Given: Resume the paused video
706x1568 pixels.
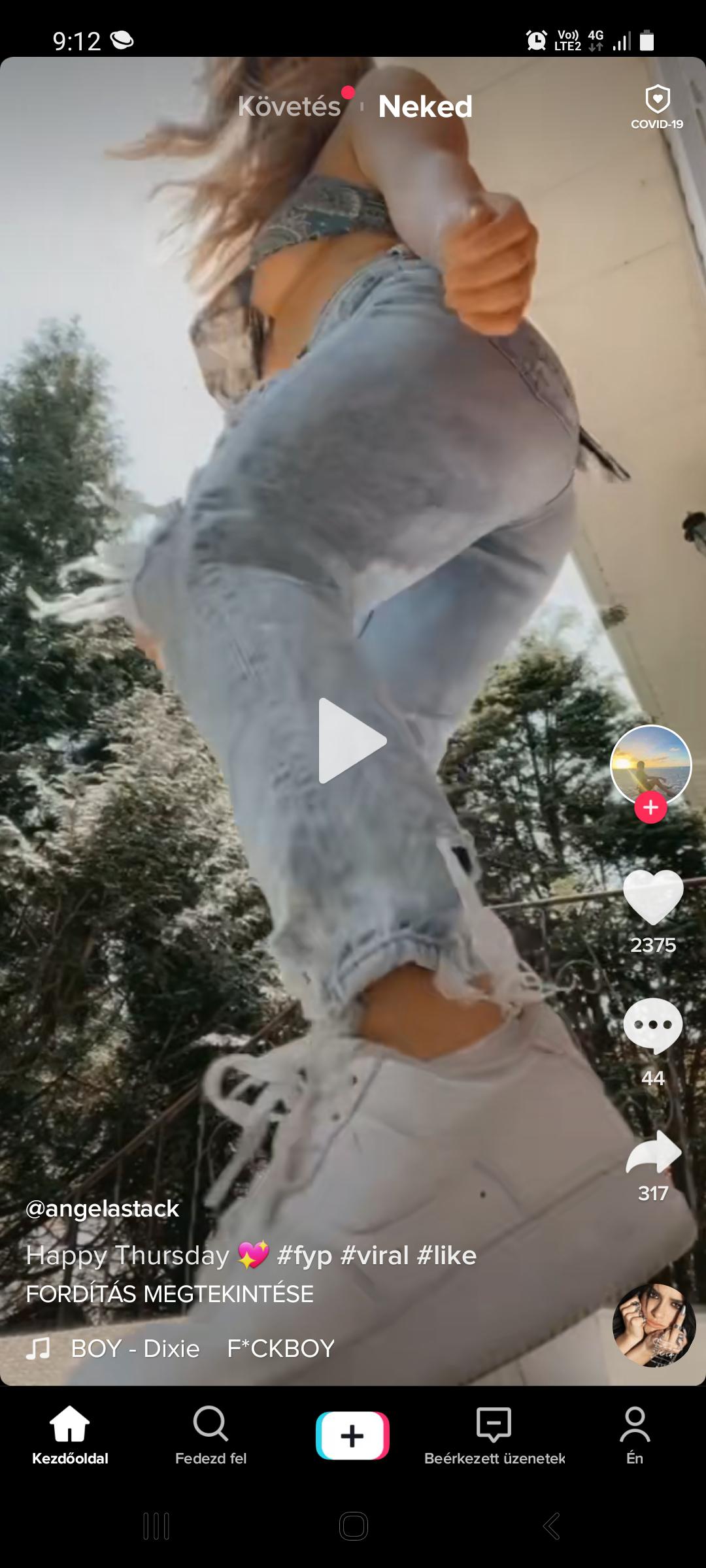Looking at the screenshot, I should [x=352, y=740].
